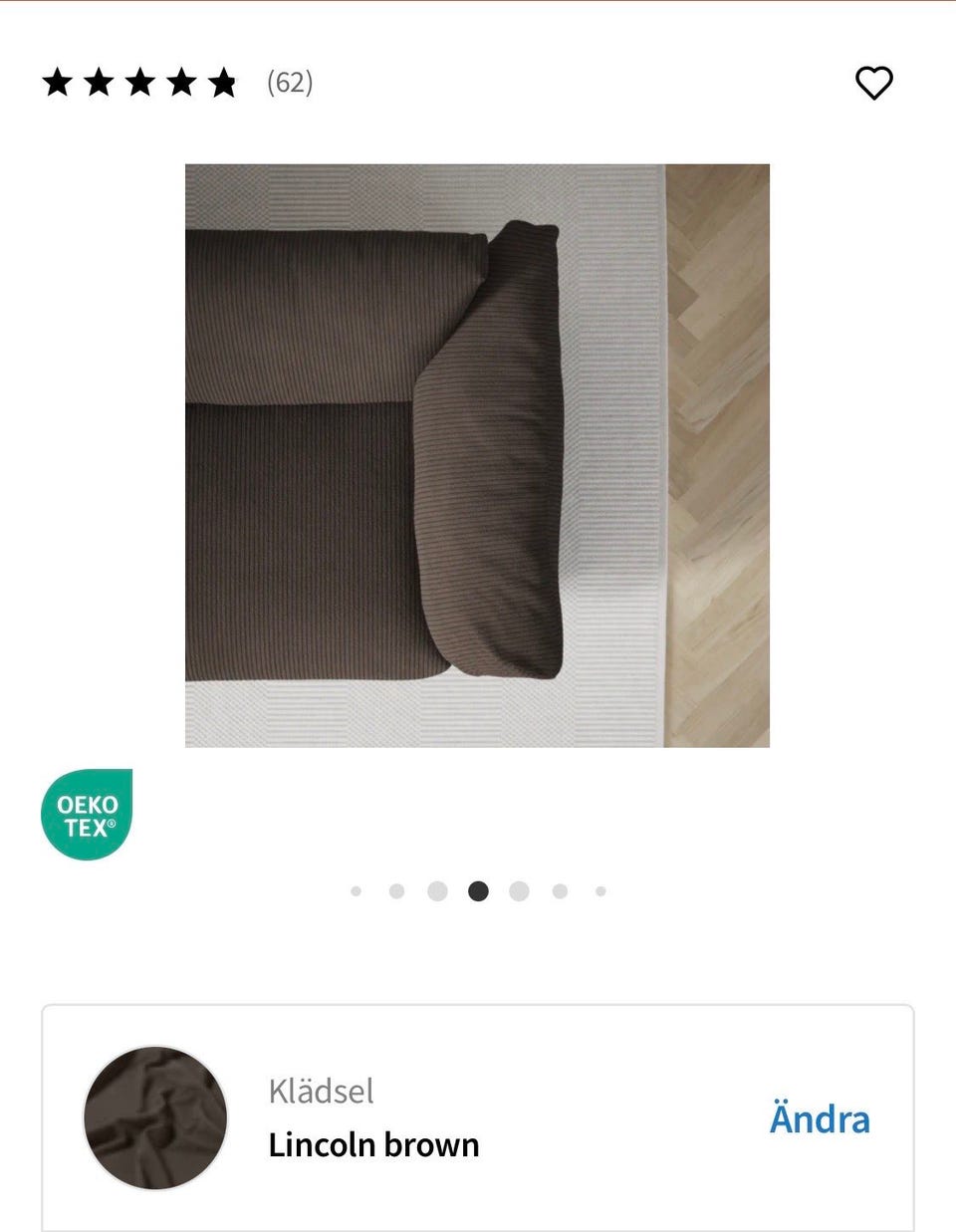Select the third carousel dot
Viewport: 956px width, 1232px height.
[438, 891]
